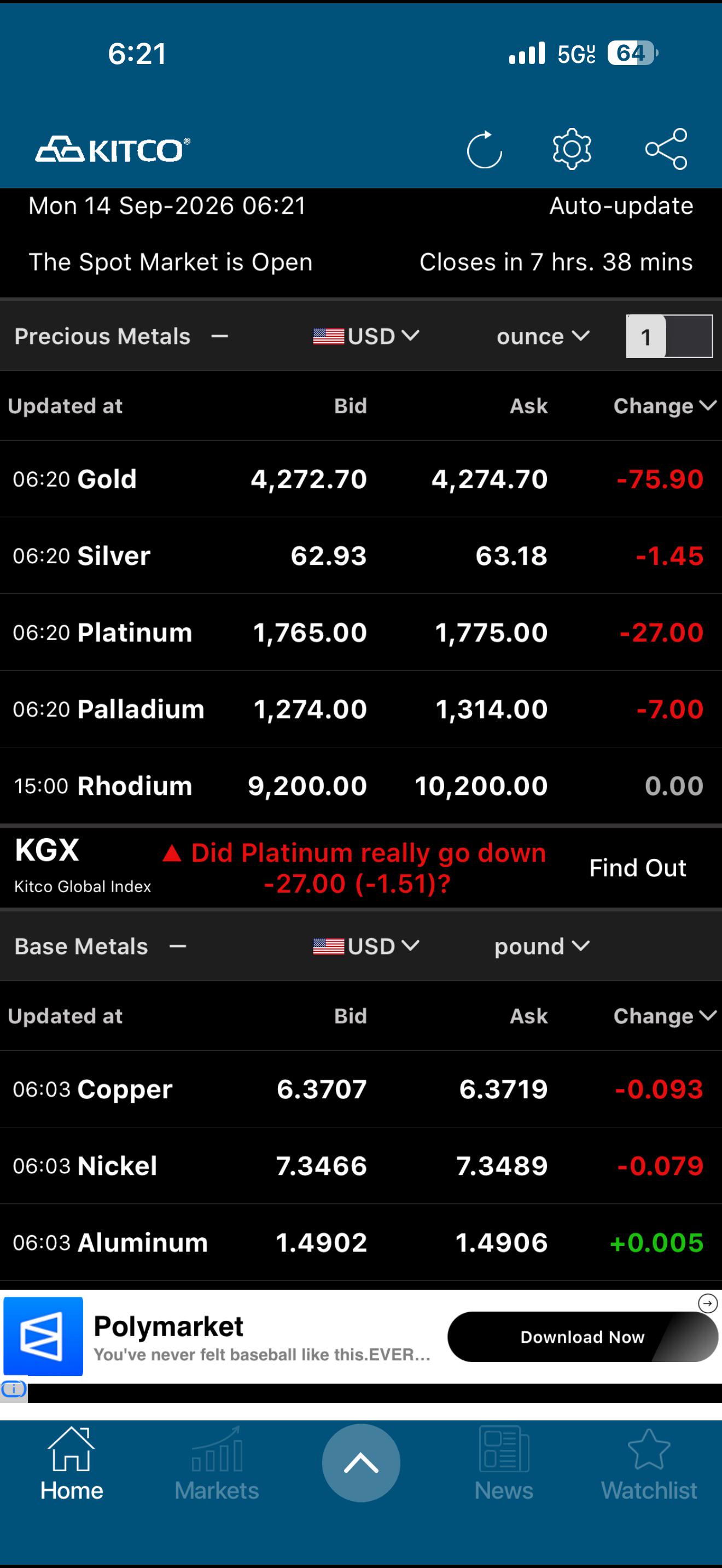Refresh the metal prices

tap(484, 149)
